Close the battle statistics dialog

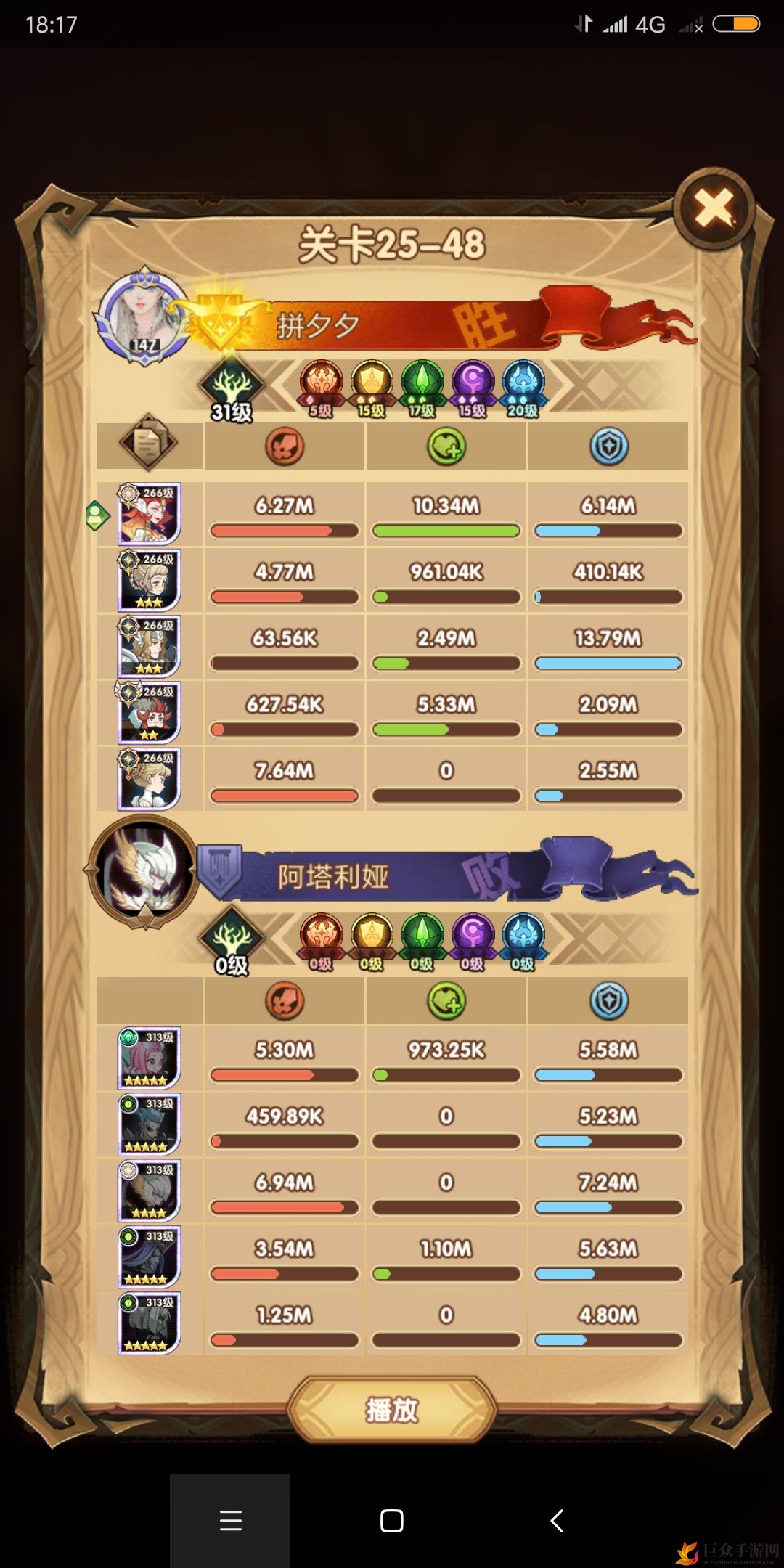pos(714,210)
